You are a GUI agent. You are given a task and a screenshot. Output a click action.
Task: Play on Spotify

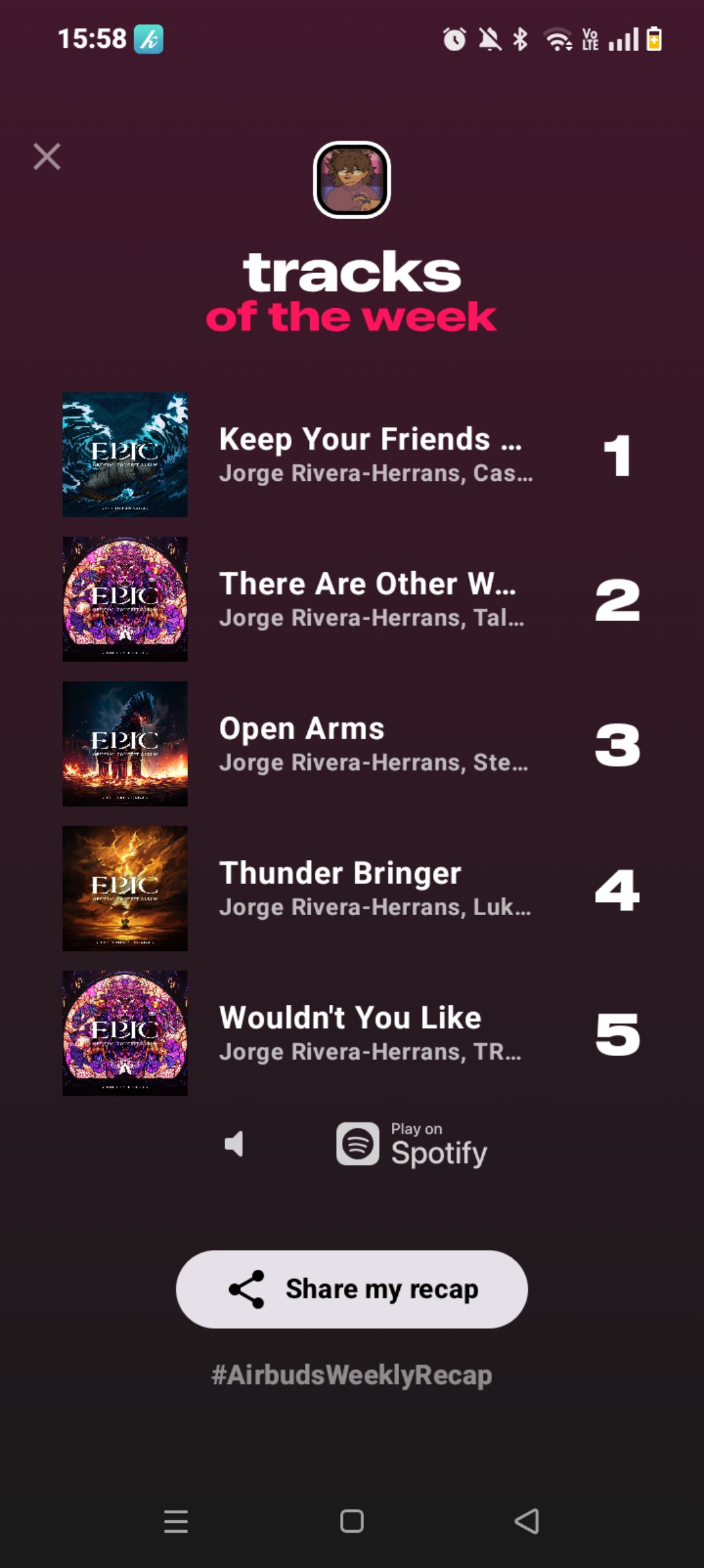coord(412,1144)
